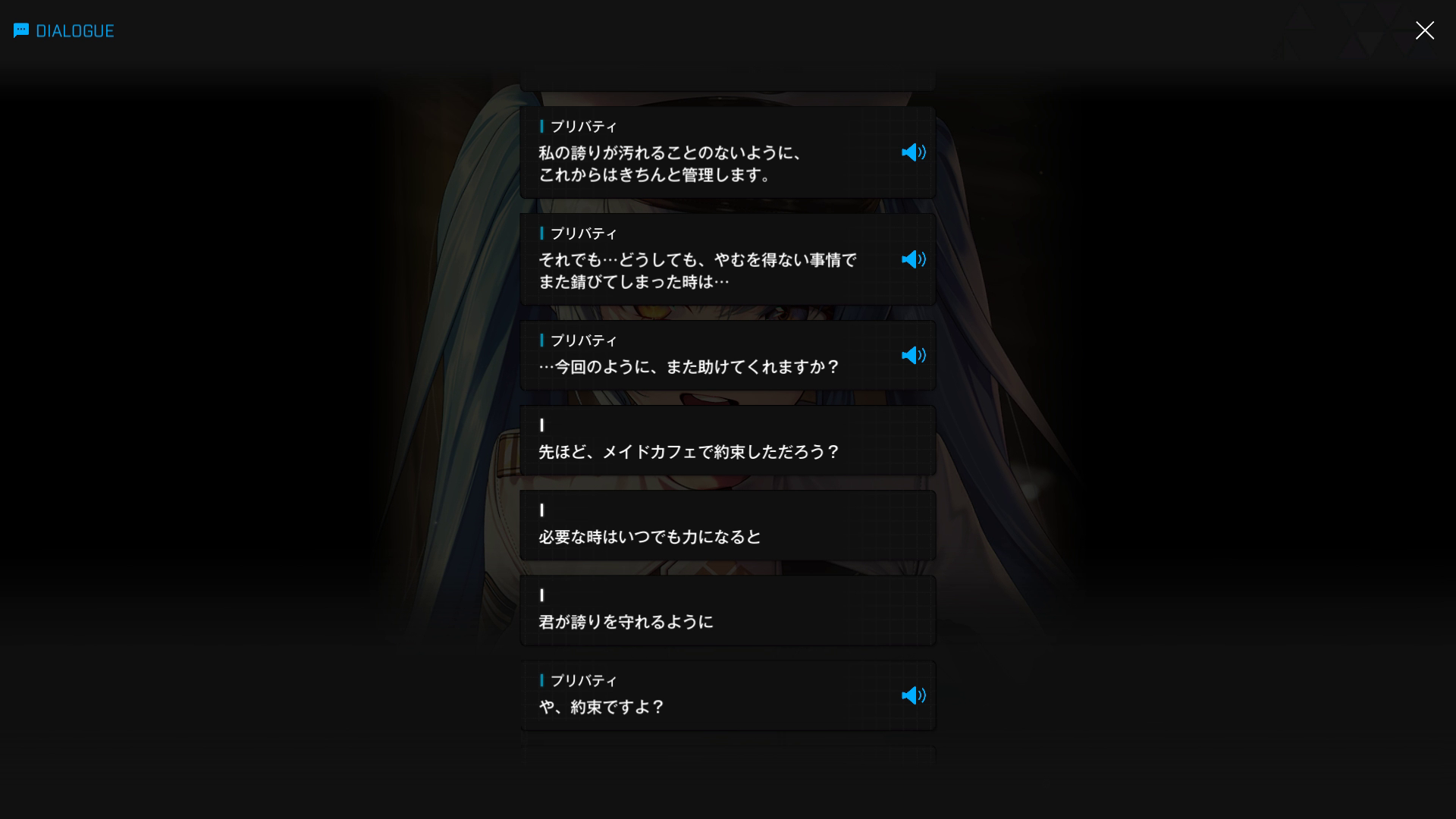
Task: Close the dialogue log
Action: pos(1424,30)
